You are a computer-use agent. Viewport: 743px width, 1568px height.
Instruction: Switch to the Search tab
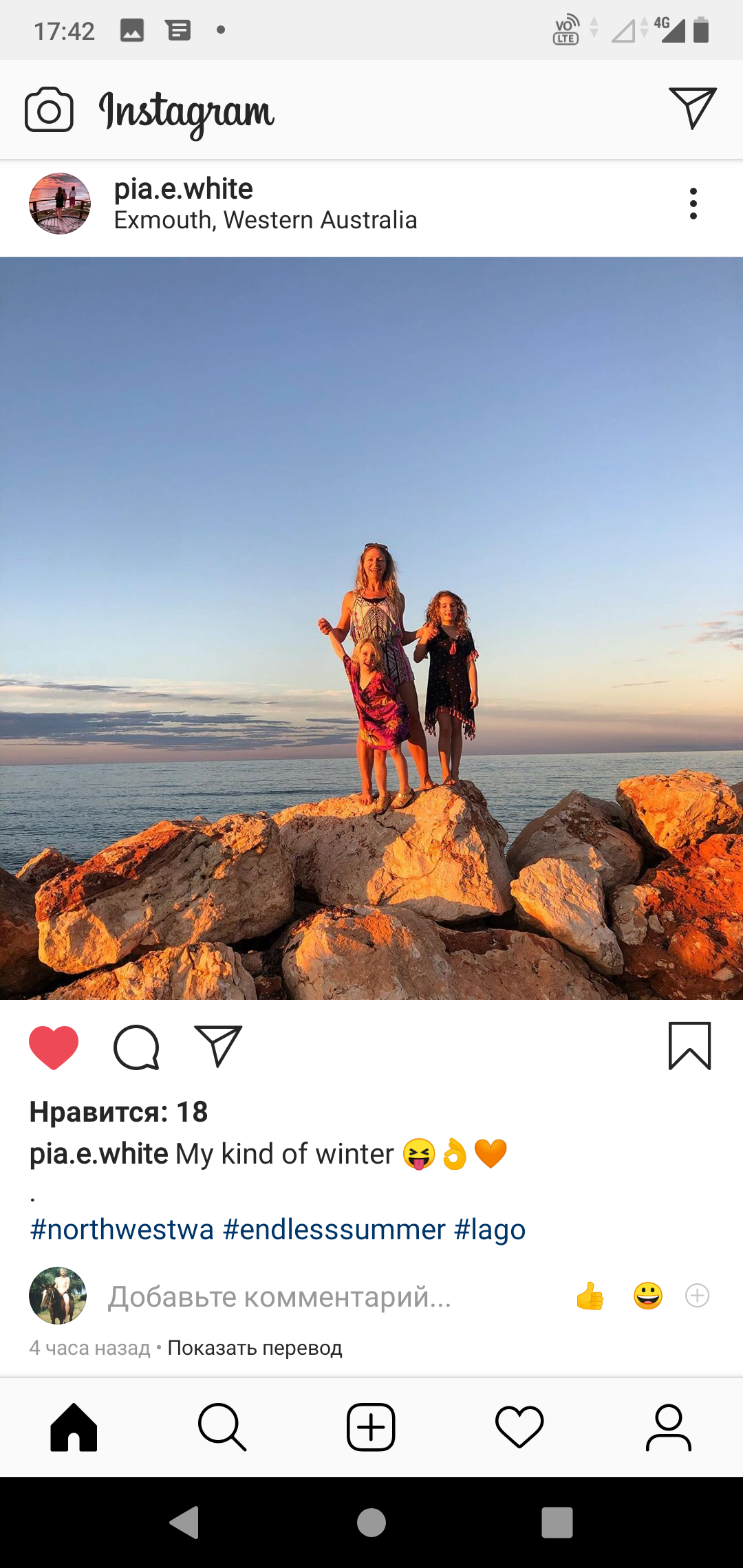click(222, 1427)
